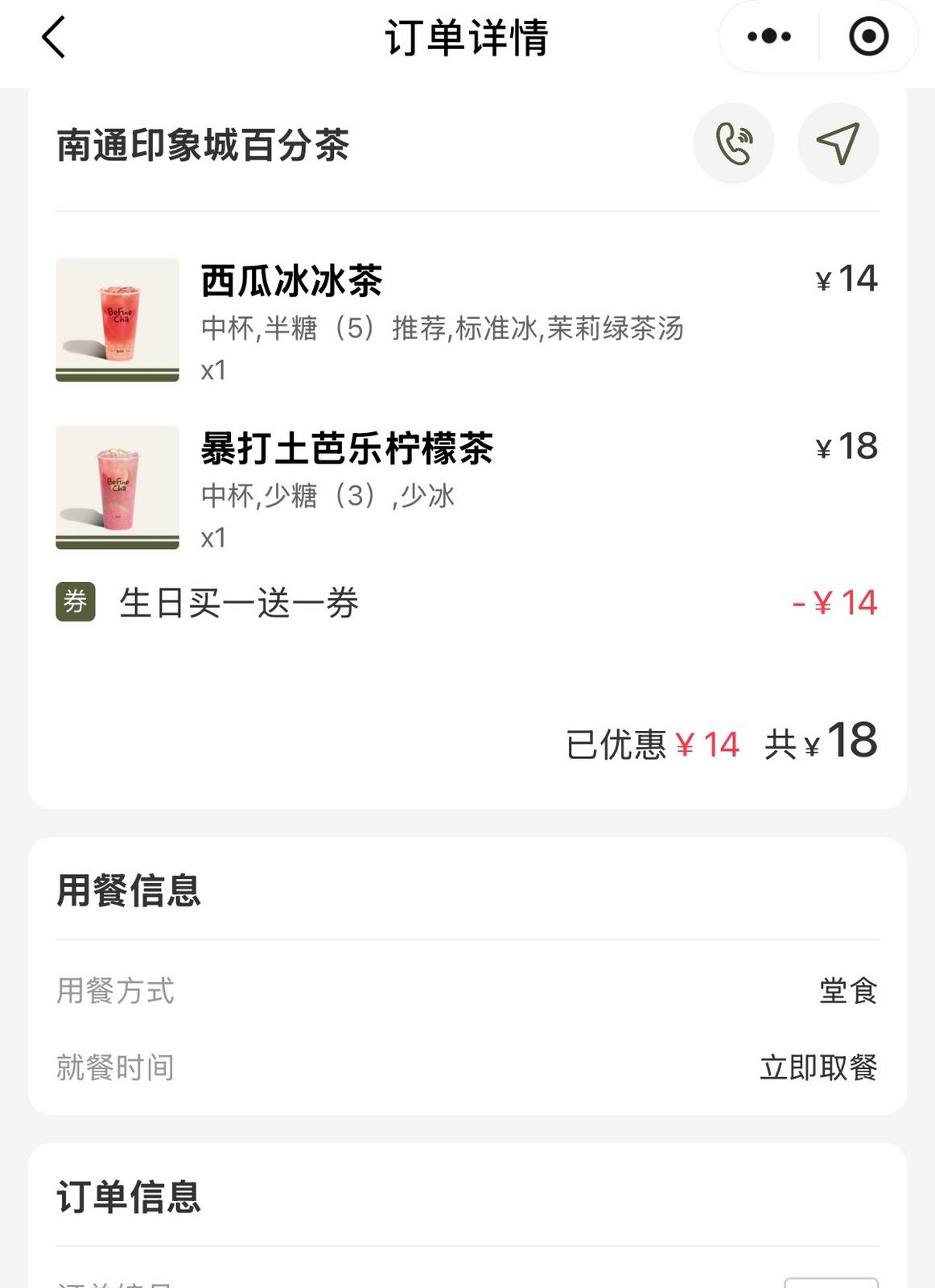Call the 南通印象城百分茶 store

733,144
